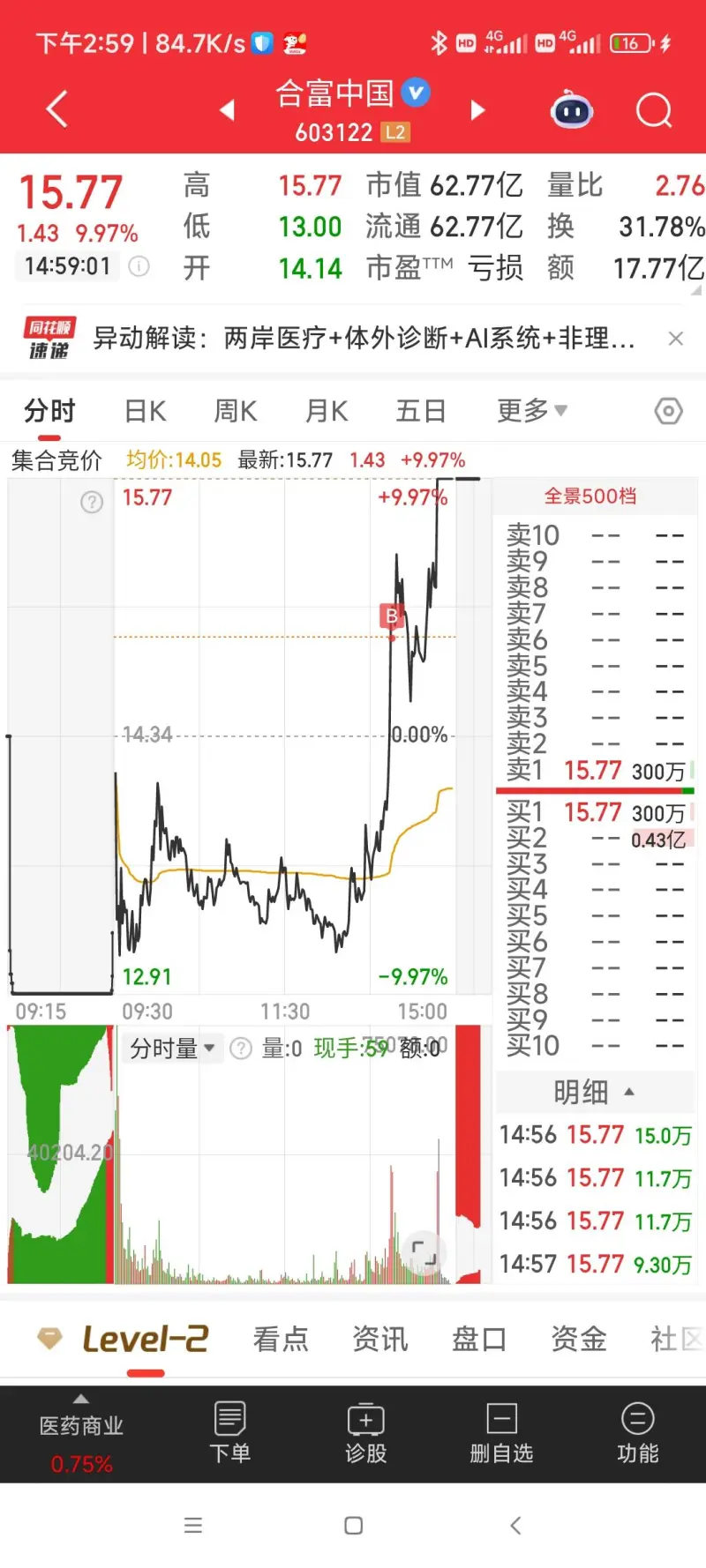Open 下单 to place an order

(x=230, y=1433)
